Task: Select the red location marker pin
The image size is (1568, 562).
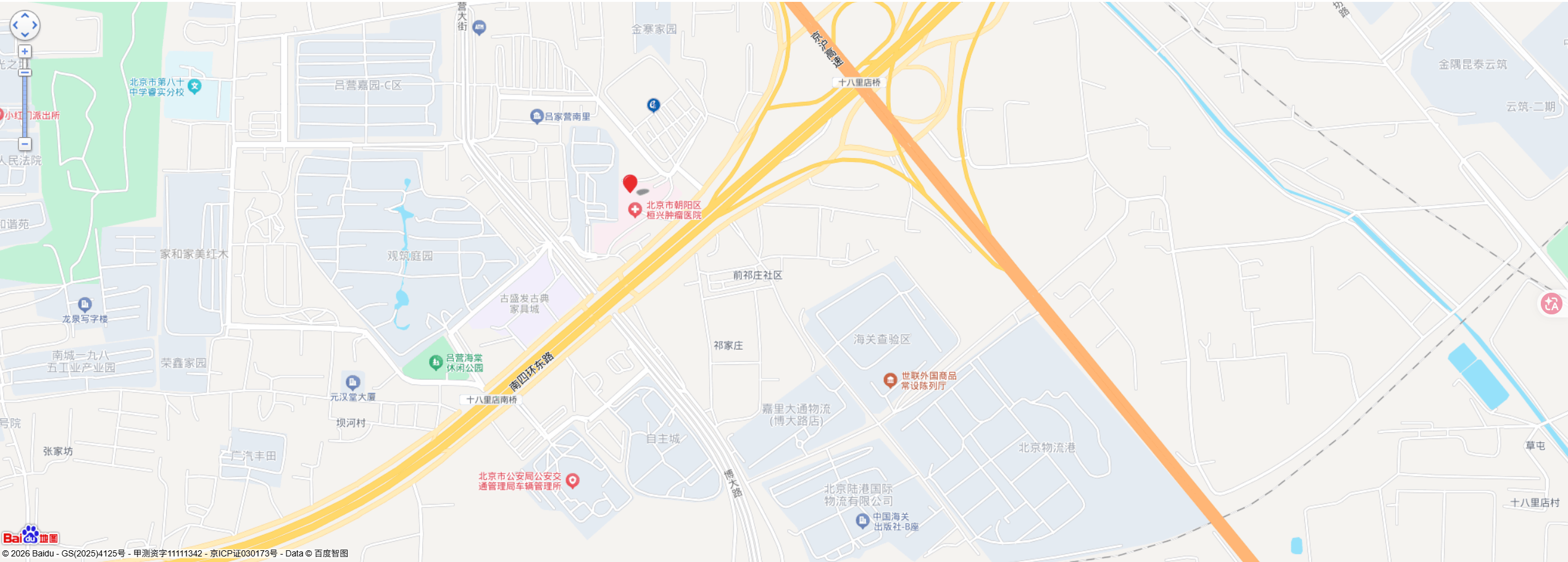Action: click(630, 183)
